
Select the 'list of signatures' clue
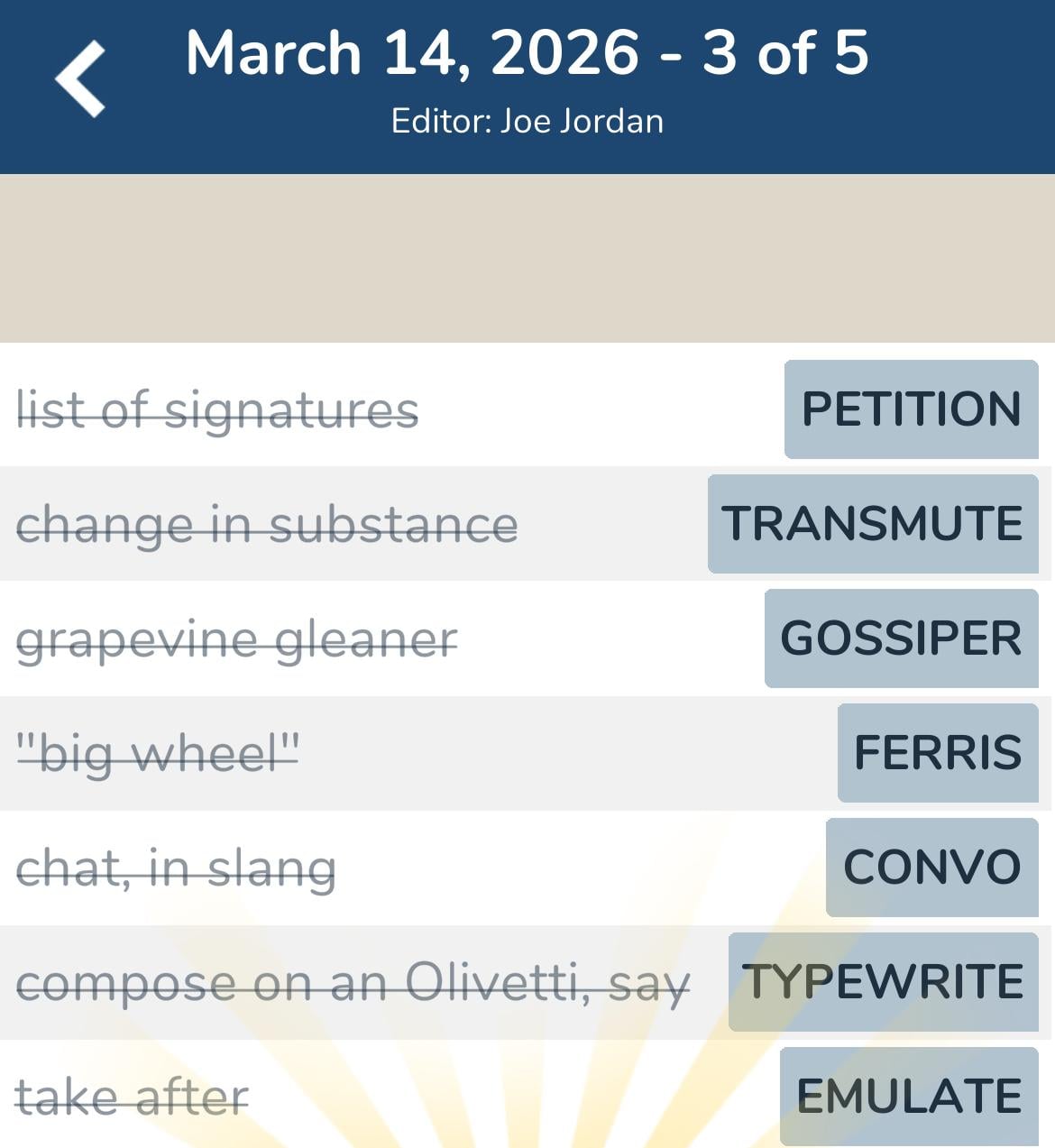(x=217, y=409)
